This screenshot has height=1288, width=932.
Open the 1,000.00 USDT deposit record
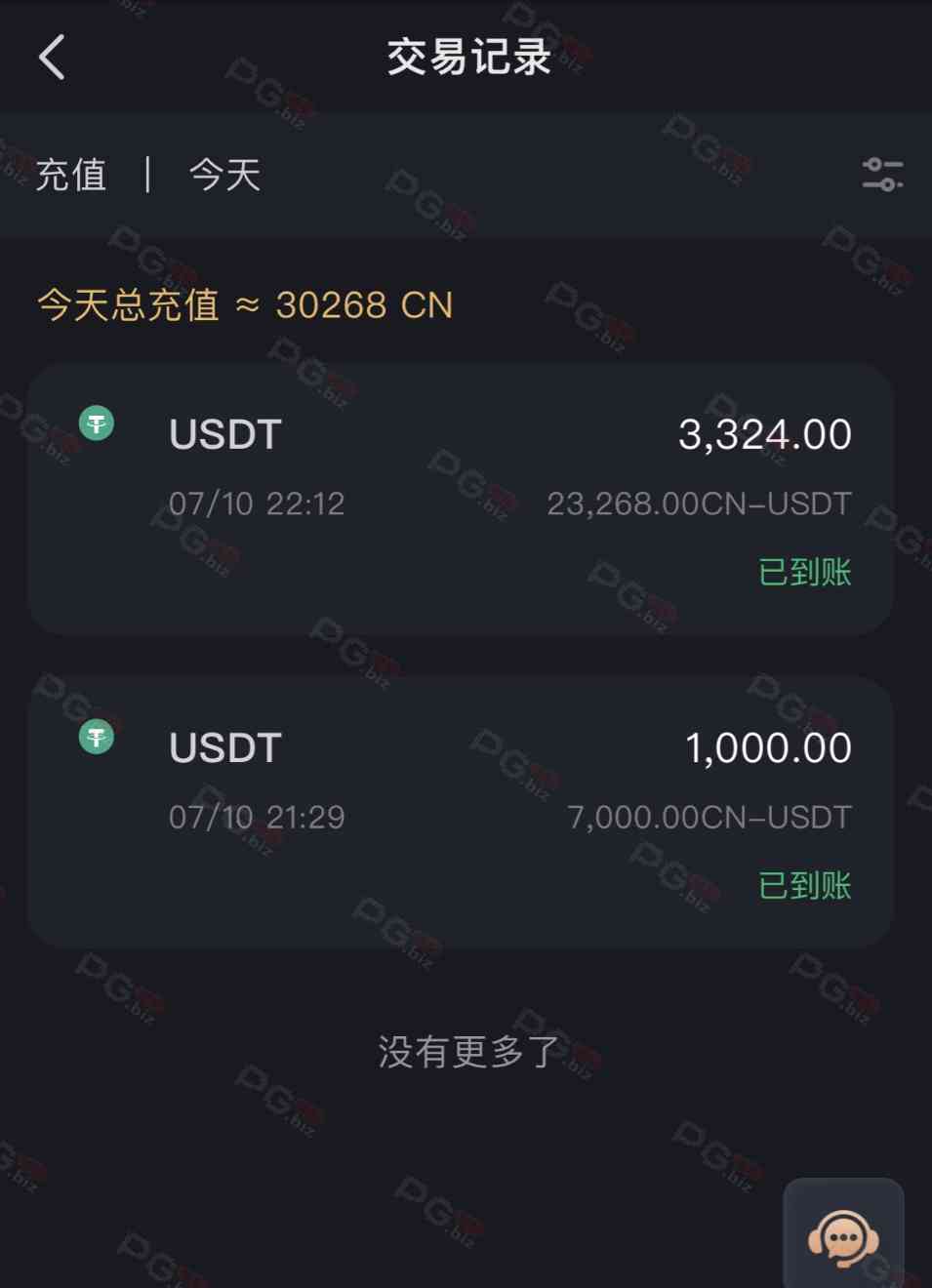461,812
